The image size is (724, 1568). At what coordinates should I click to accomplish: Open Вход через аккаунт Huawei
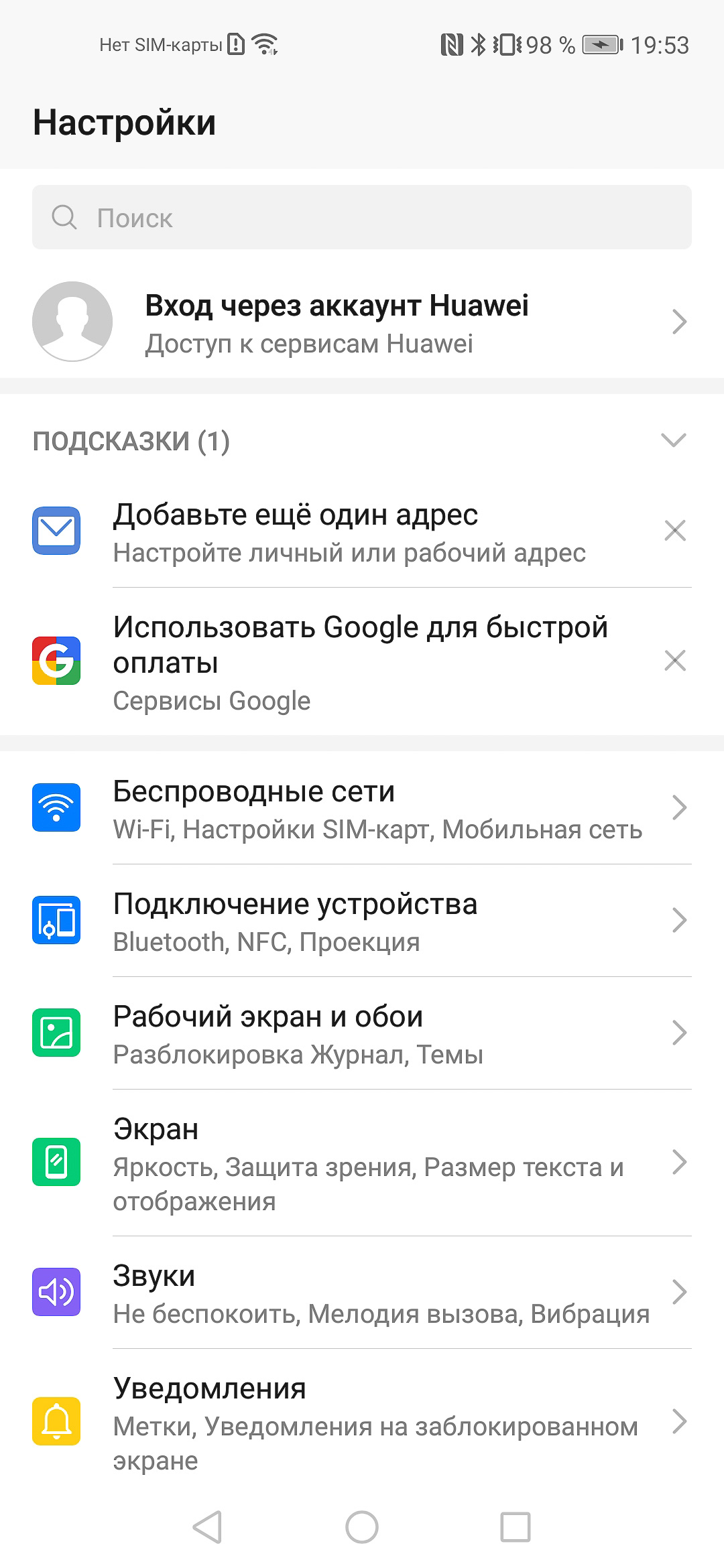(362, 322)
